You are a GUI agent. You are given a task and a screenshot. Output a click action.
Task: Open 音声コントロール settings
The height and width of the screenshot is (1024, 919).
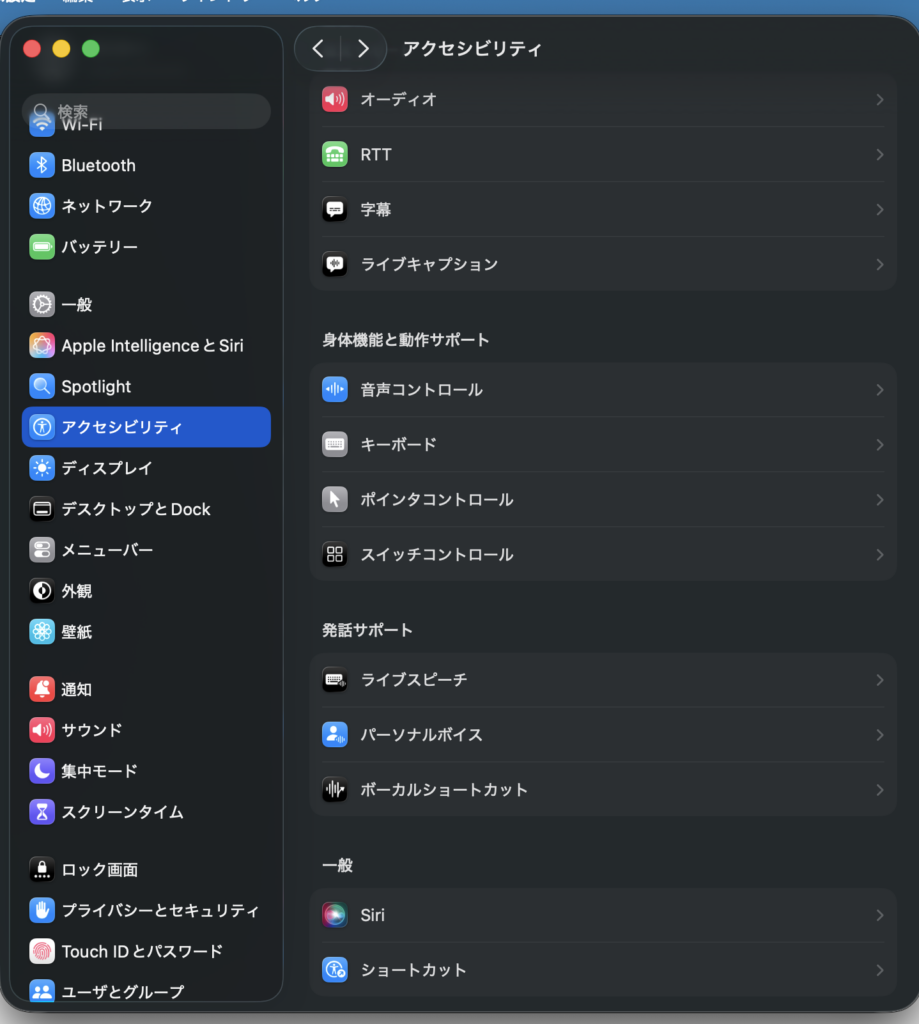(602, 390)
